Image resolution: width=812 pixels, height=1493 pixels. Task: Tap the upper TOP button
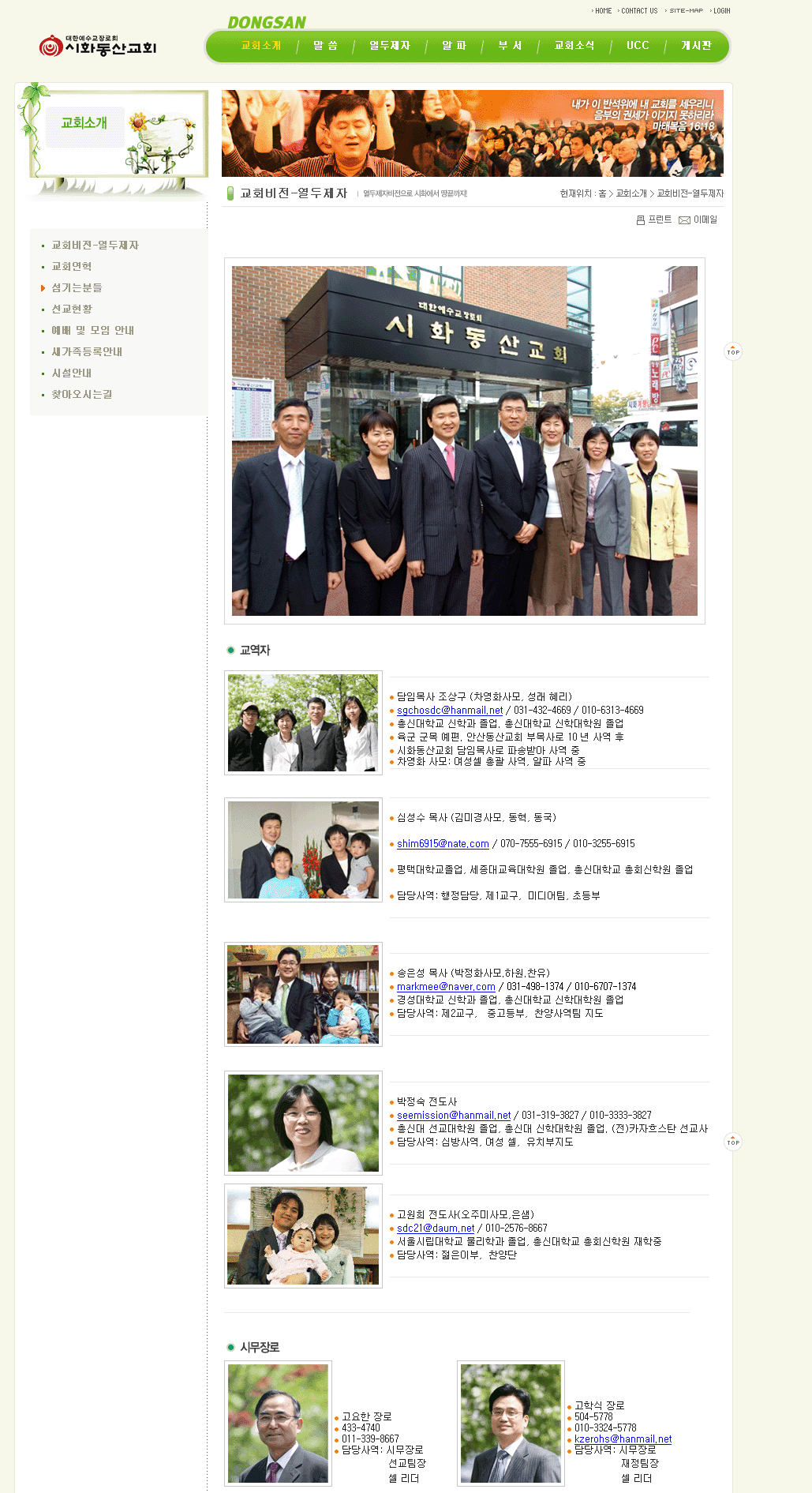(x=733, y=351)
